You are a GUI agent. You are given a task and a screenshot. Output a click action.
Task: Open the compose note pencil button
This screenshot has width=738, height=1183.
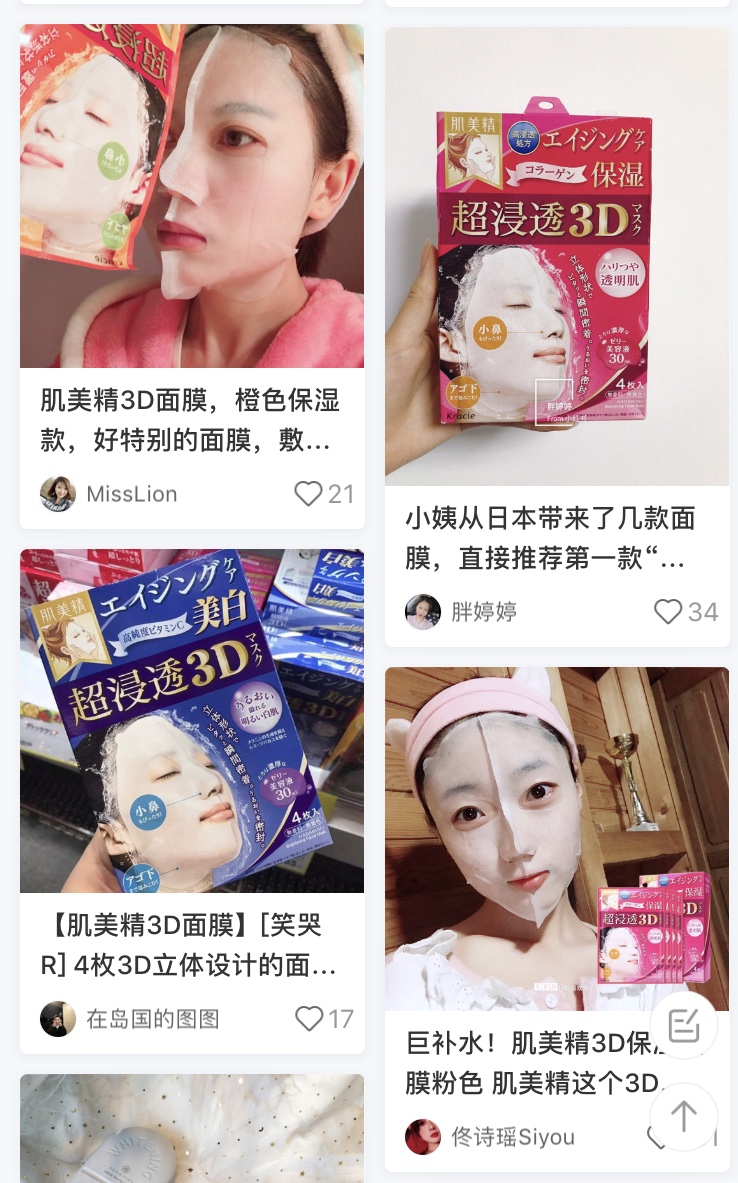pyautogui.click(x=684, y=1024)
